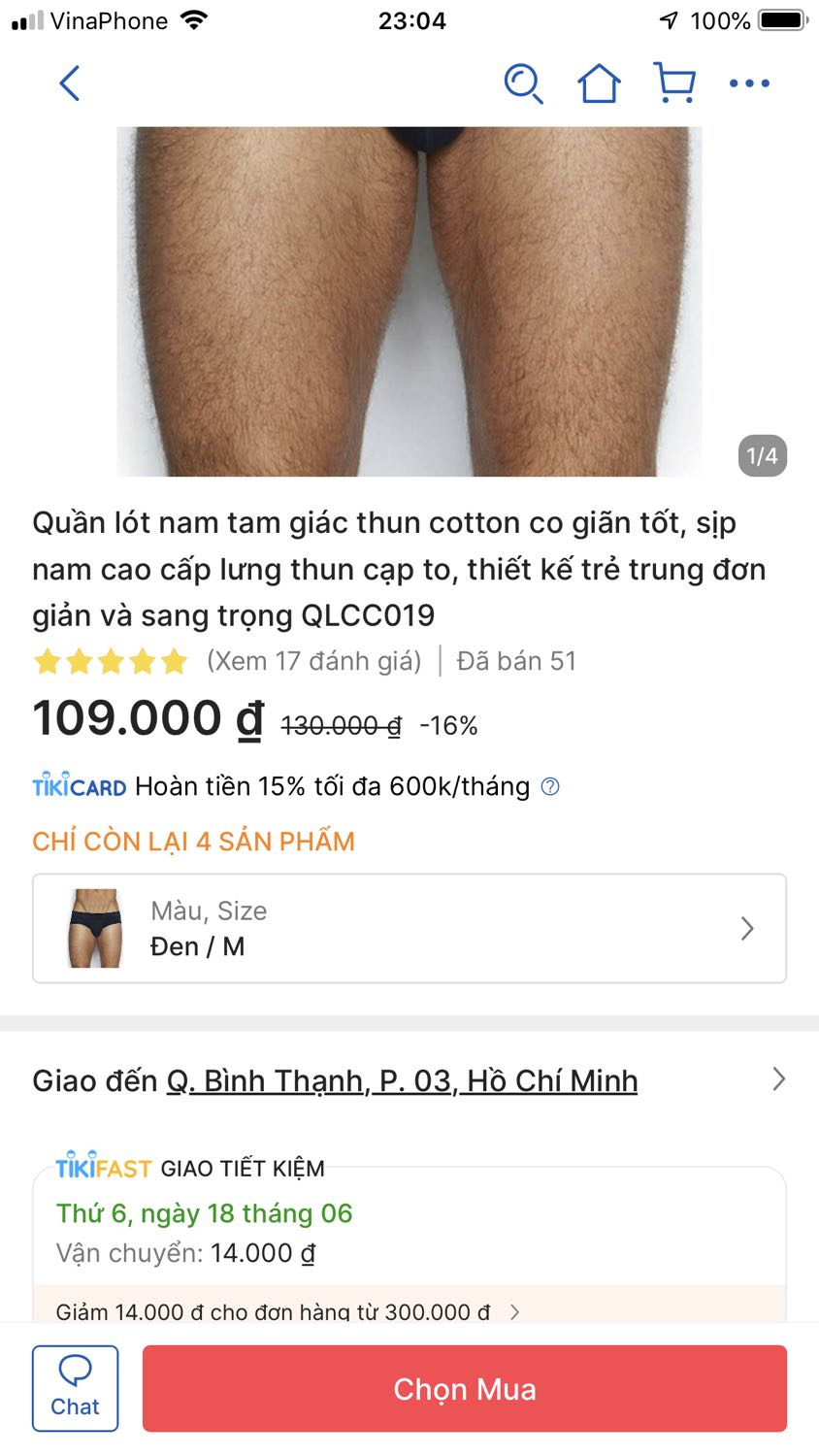The width and height of the screenshot is (819, 1456).
Task: Go to the Tiki home screen
Action: pyautogui.click(x=599, y=83)
